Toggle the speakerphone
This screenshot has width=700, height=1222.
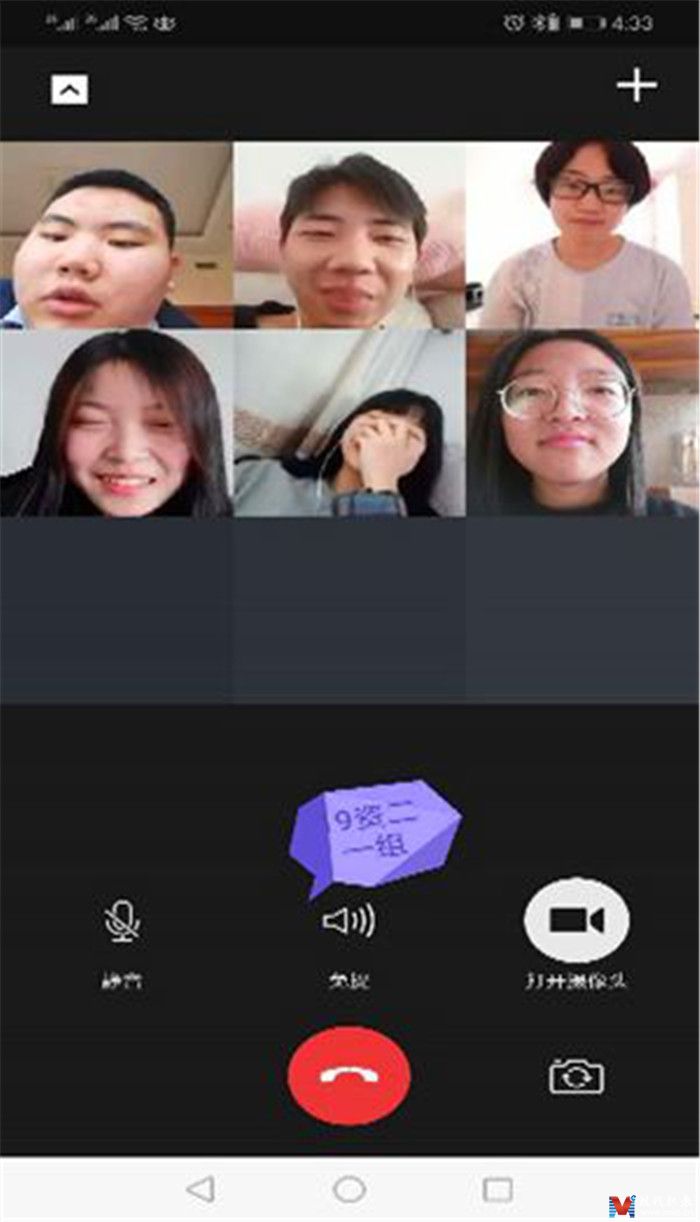[349, 922]
